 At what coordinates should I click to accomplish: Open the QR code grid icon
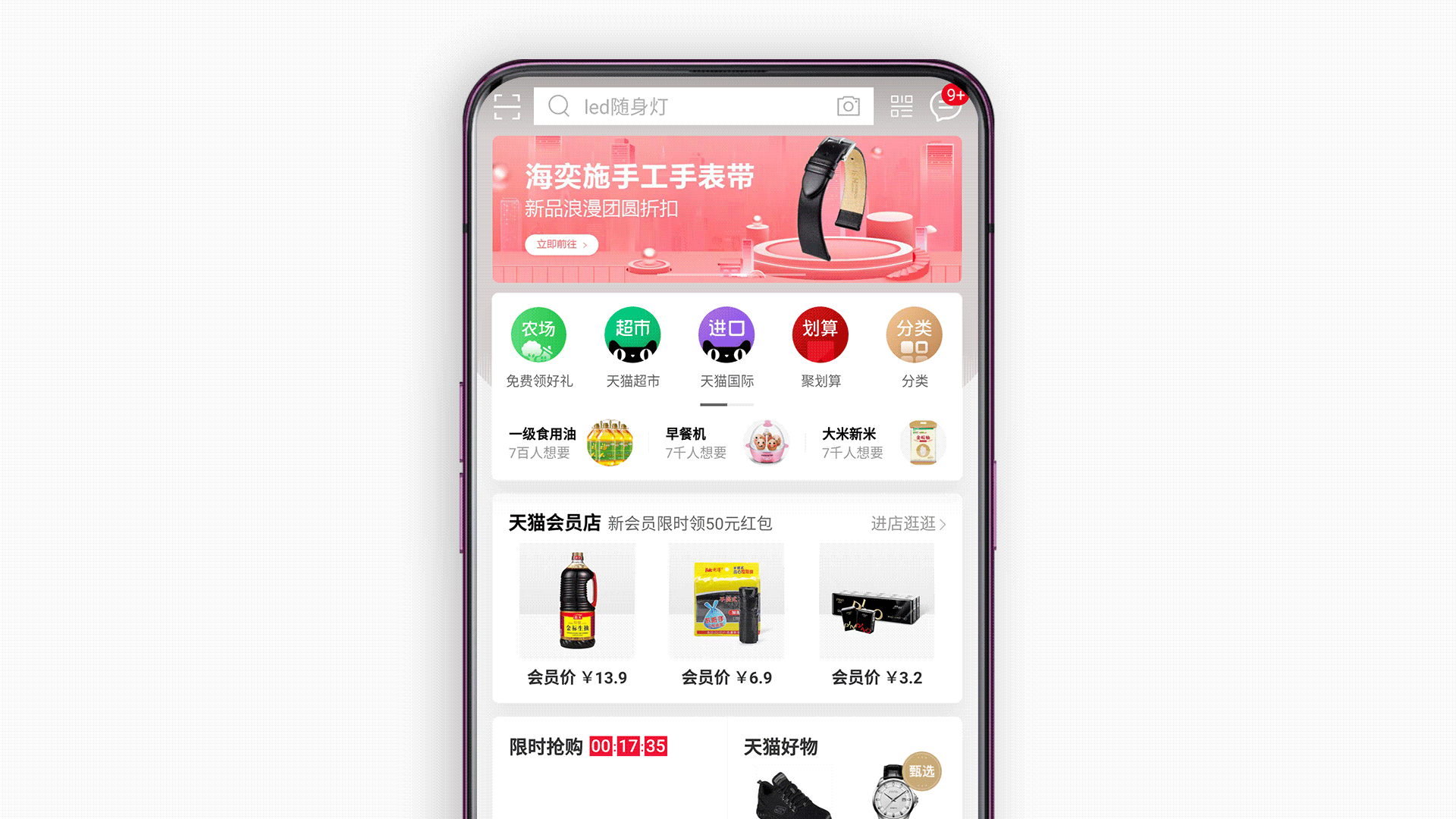click(901, 106)
